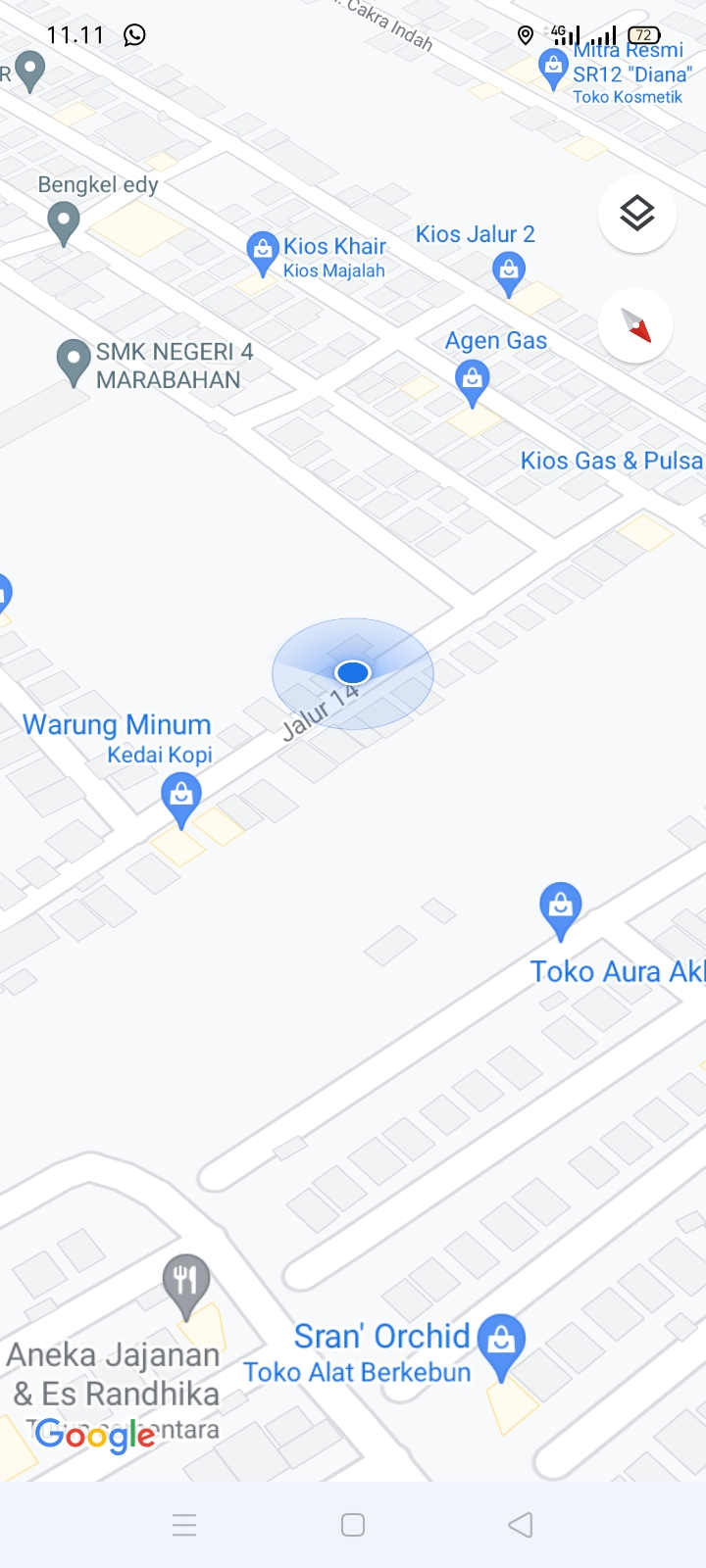Viewport: 706px width, 1568px height.
Task: Open the Agen Gas place pin
Action: pyautogui.click(x=472, y=379)
